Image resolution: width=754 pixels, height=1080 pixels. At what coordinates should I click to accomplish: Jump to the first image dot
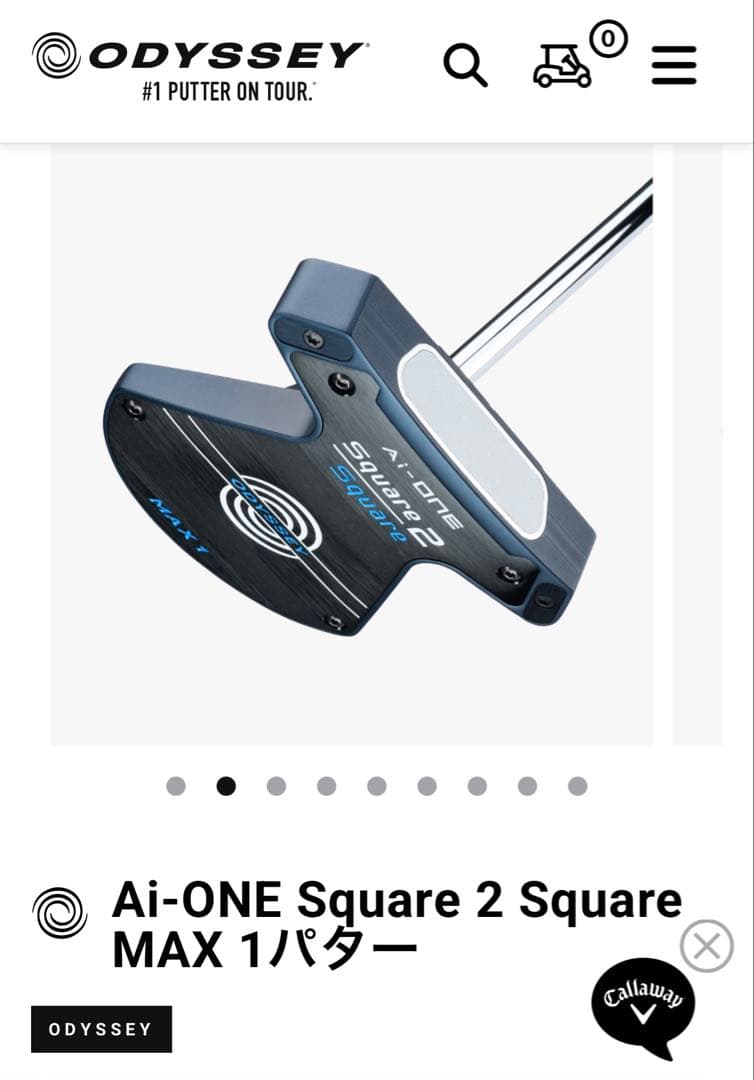[x=176, y=786]
